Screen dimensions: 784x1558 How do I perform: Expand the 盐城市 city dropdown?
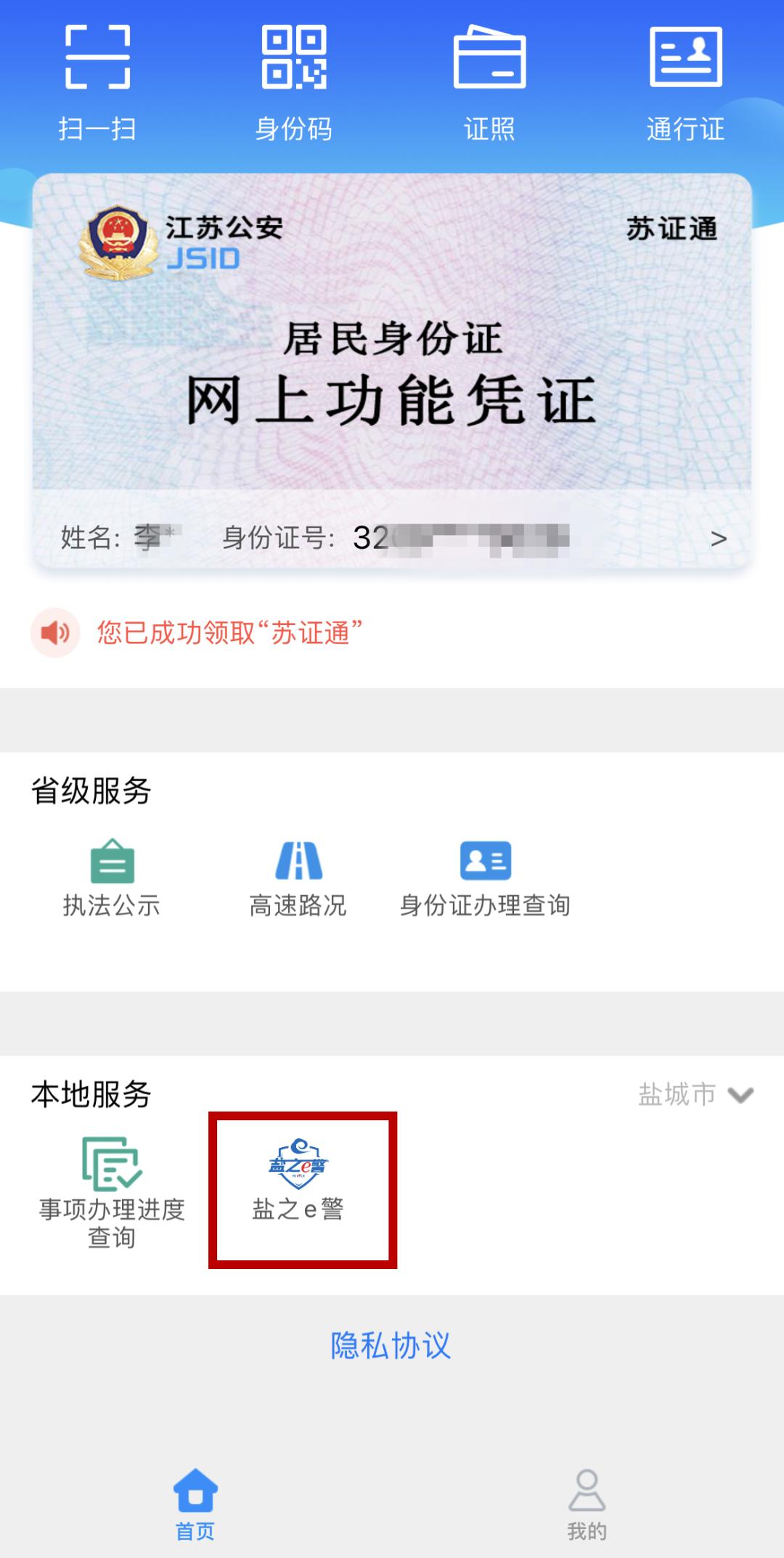click(695, 1094)
